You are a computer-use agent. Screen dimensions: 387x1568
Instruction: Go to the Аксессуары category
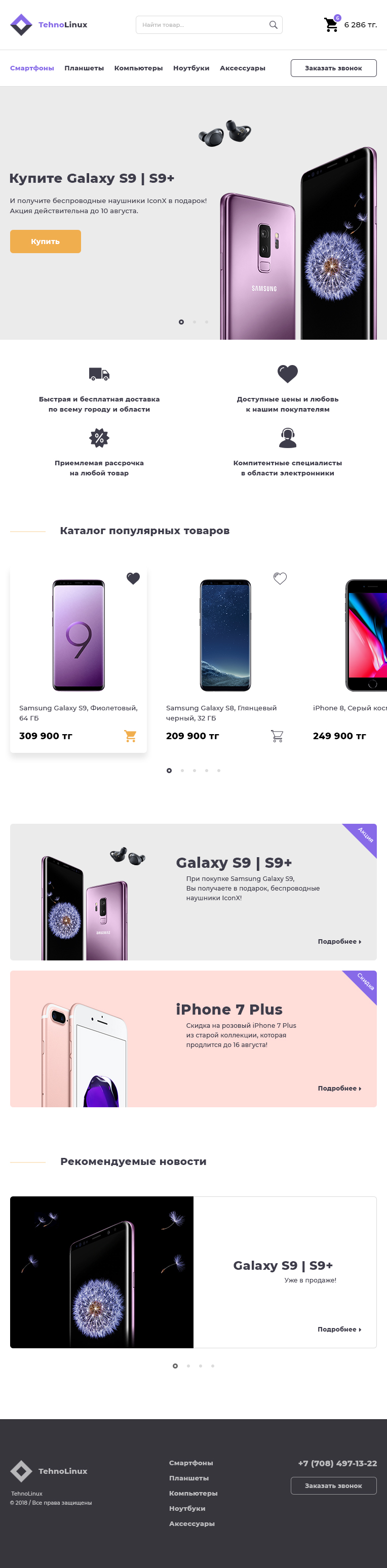(x=243, y=68)
